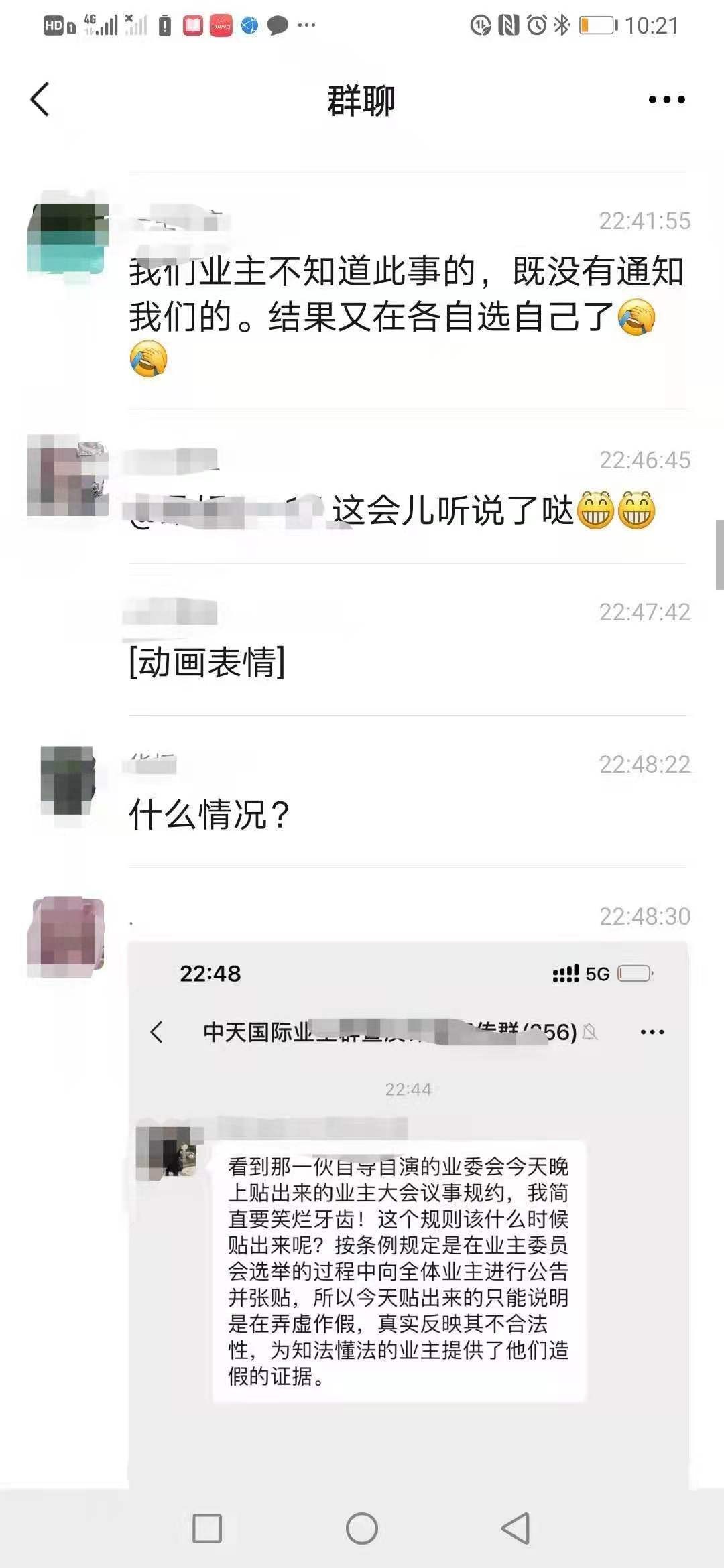The image size is (724, 1568).
Task: Open avatar of sender at 22:48:30
Action: click(67, 937)
